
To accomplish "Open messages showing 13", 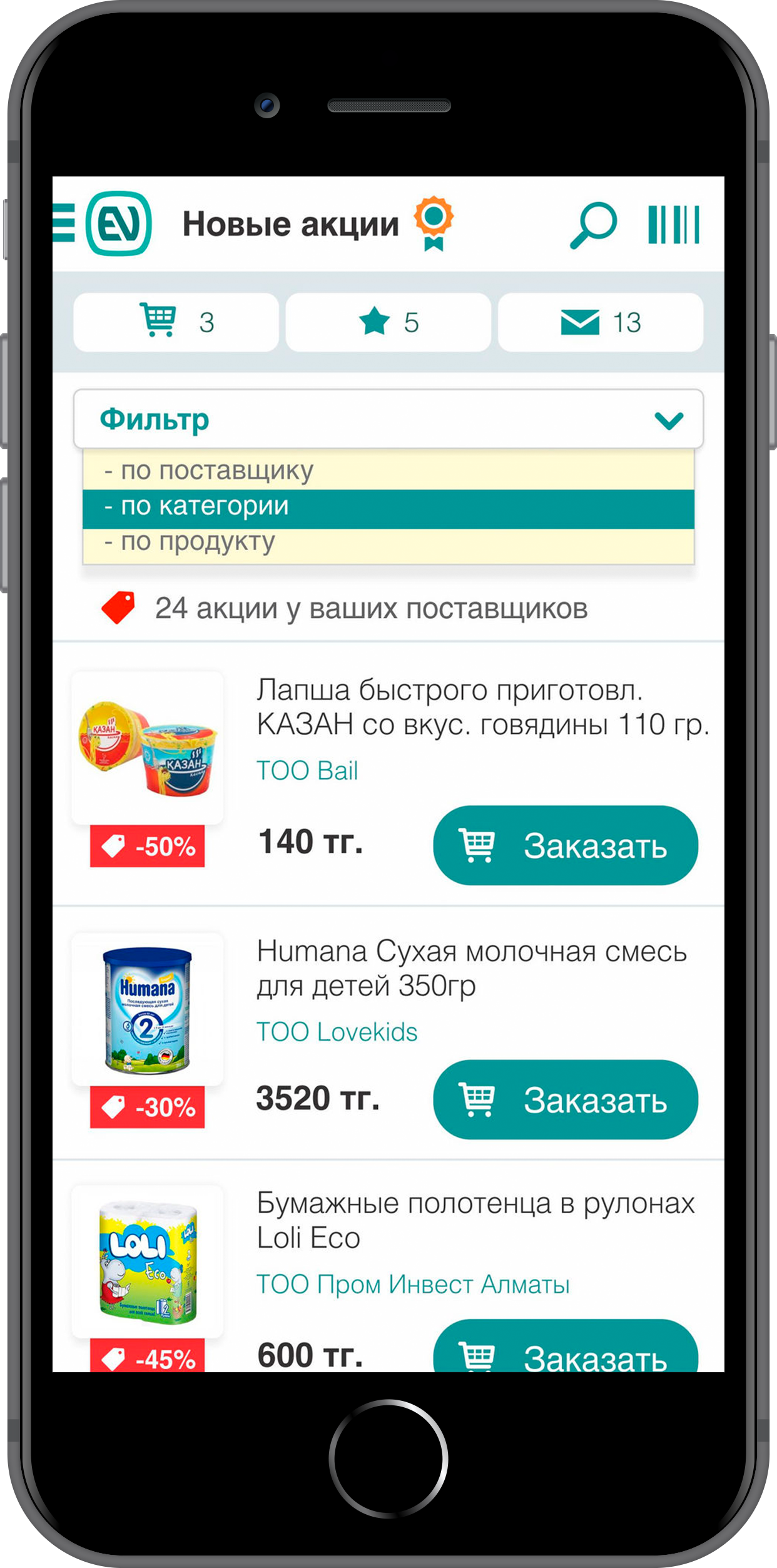I will [x=600, y=322].
